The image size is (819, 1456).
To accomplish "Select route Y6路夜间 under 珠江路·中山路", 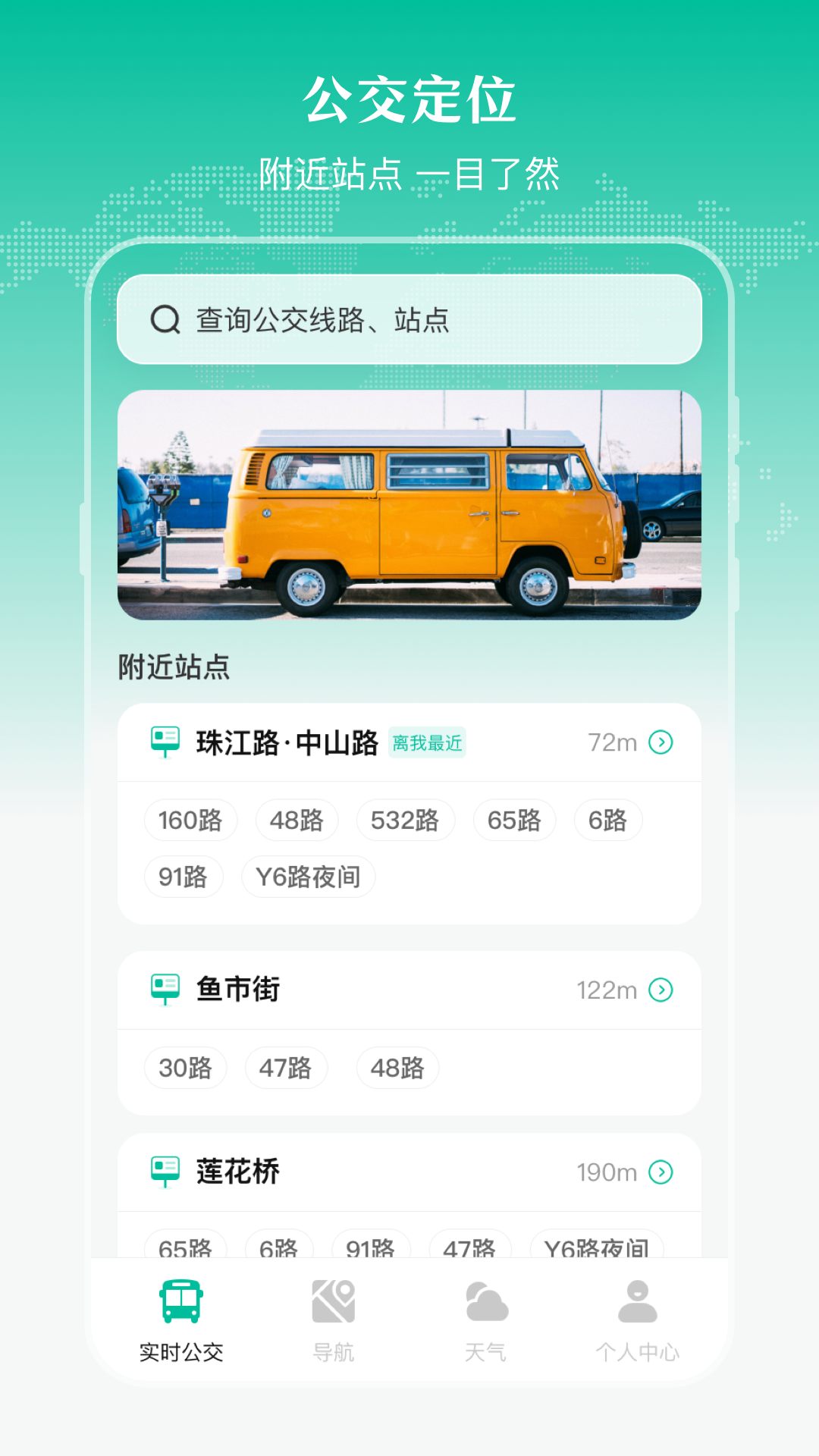I will click(307, 876).
